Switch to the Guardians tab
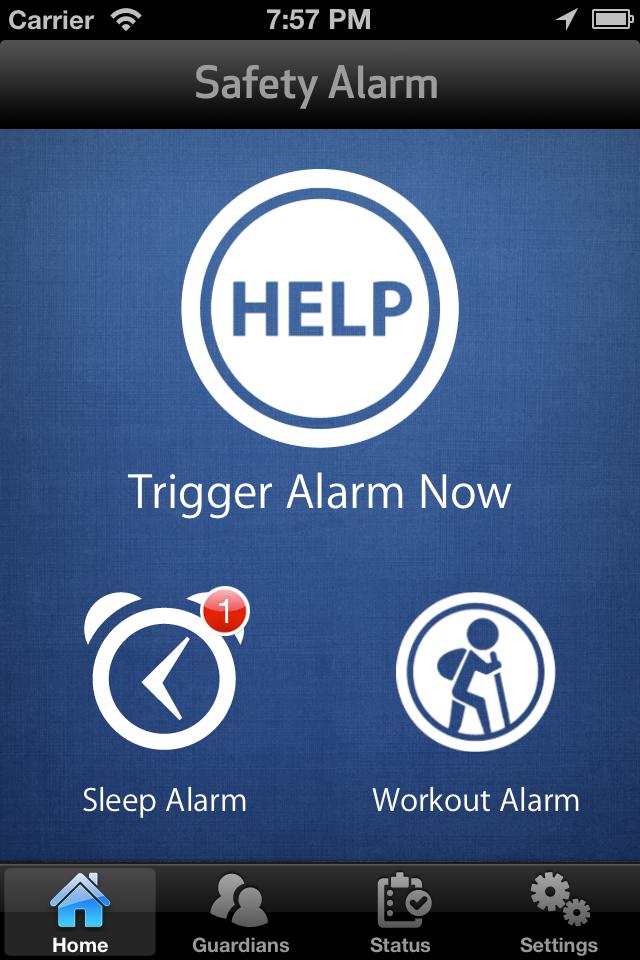The image size is (640, 960). click(240, 912)
